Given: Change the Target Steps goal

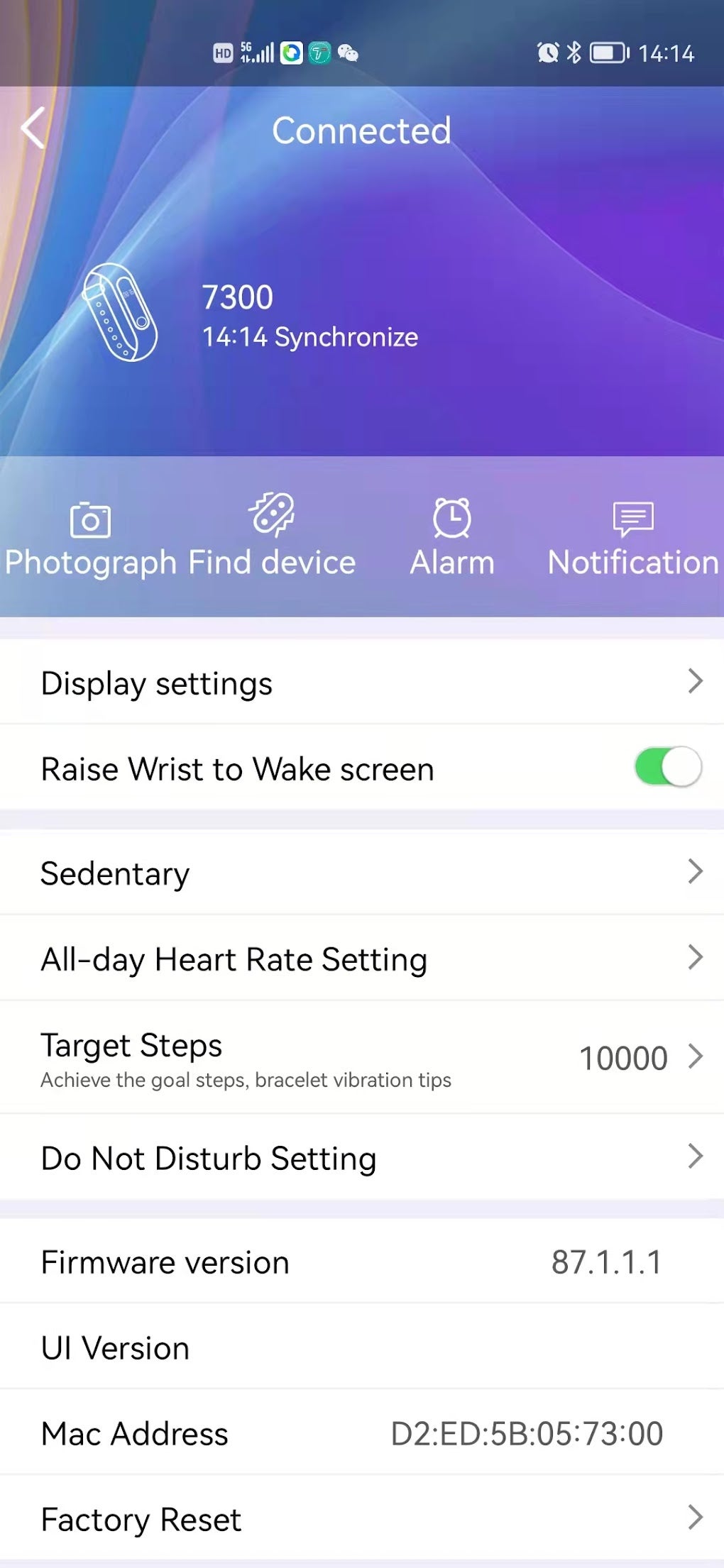Looking at the screenshot, I should [x=362, y=1058].
